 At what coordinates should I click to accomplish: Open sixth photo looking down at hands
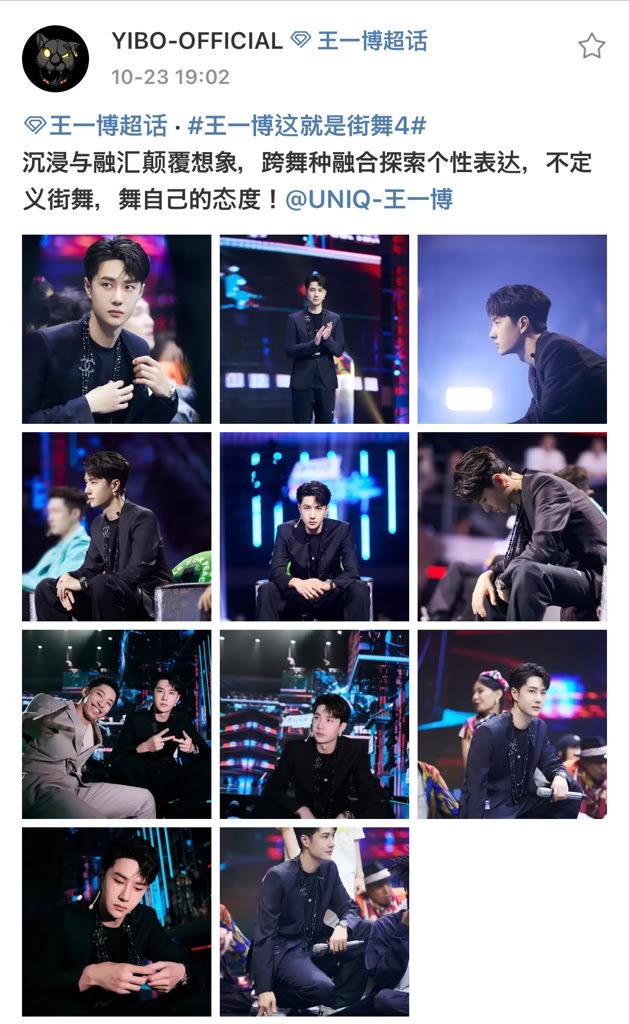tap(512, 526)
